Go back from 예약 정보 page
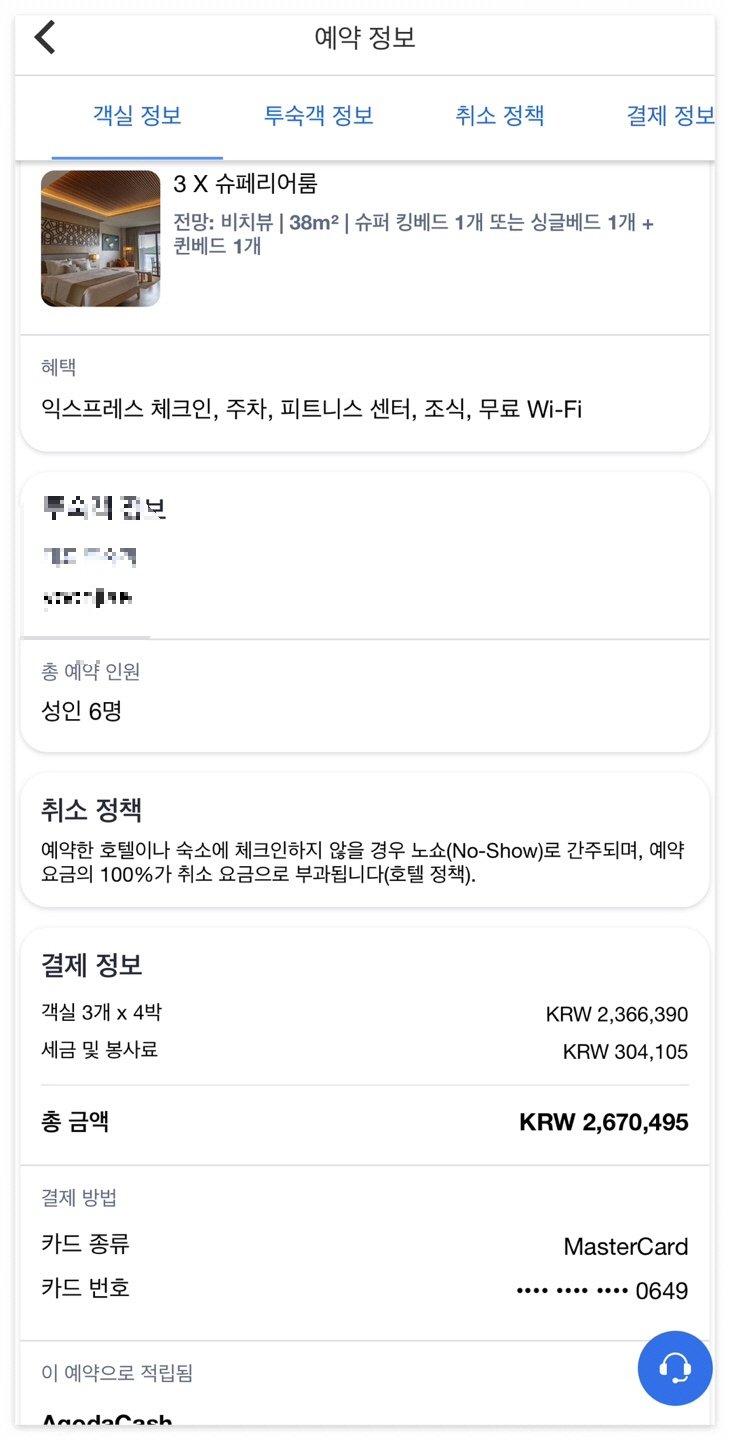The image size is (730, 1440). [x=45, y=38]
